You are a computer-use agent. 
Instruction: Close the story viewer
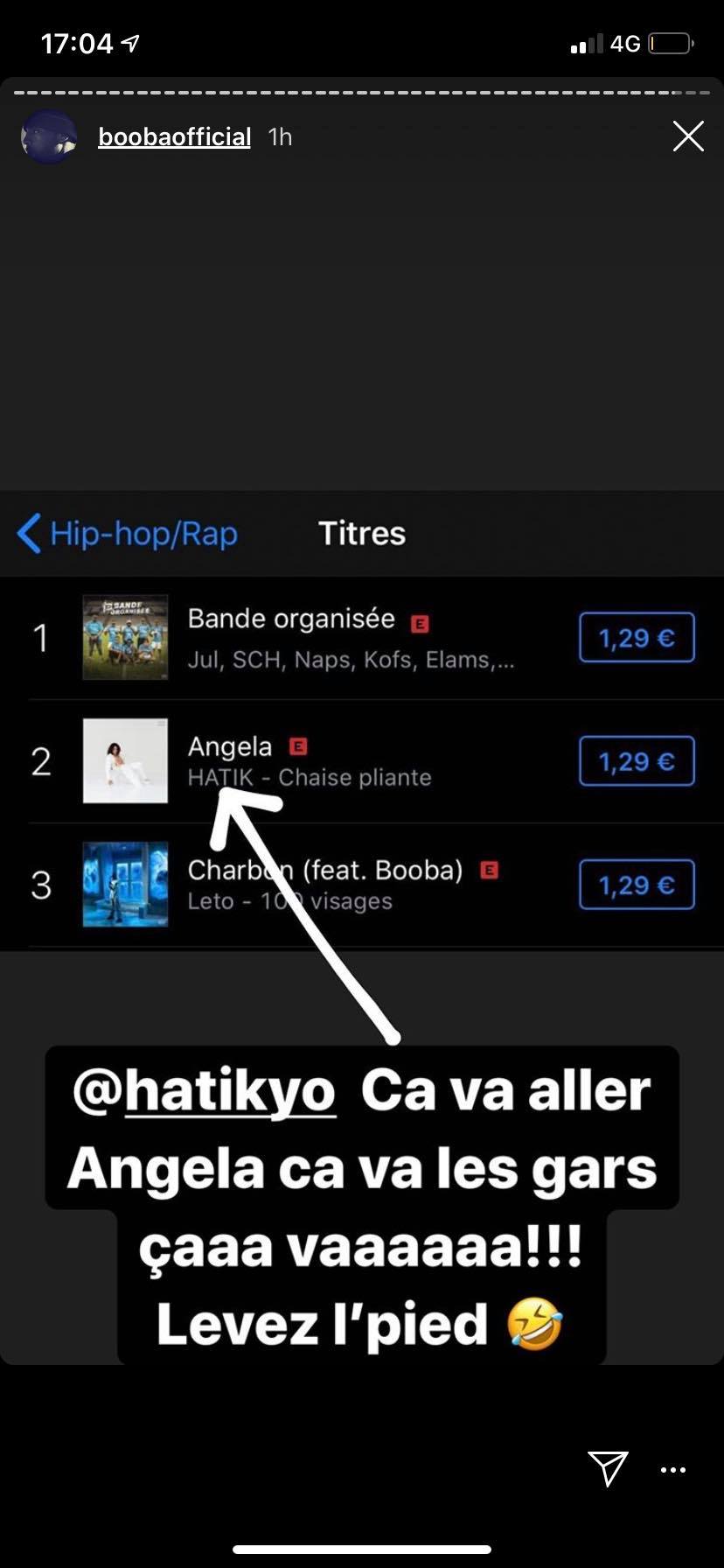[688, 136]
